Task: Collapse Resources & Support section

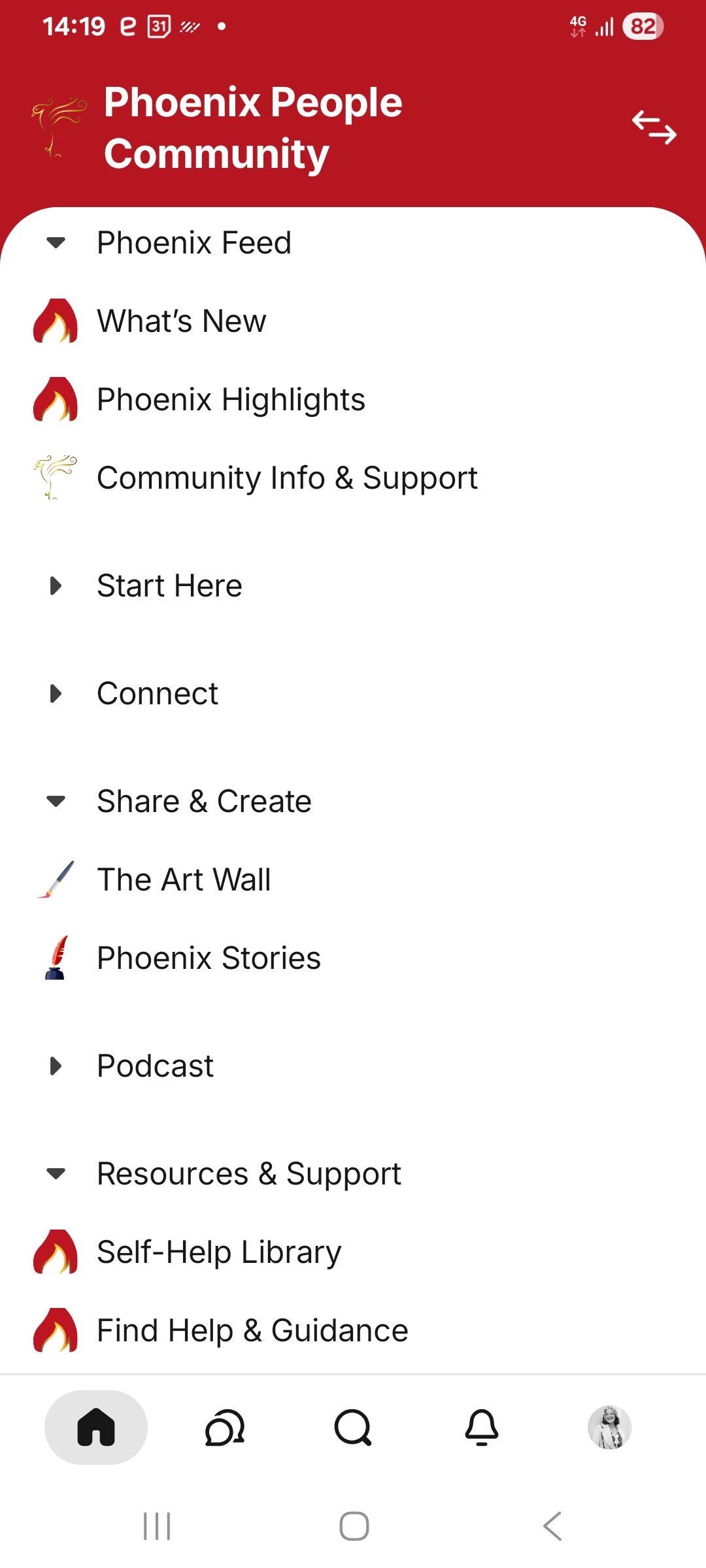Action: coord(56,1174)
